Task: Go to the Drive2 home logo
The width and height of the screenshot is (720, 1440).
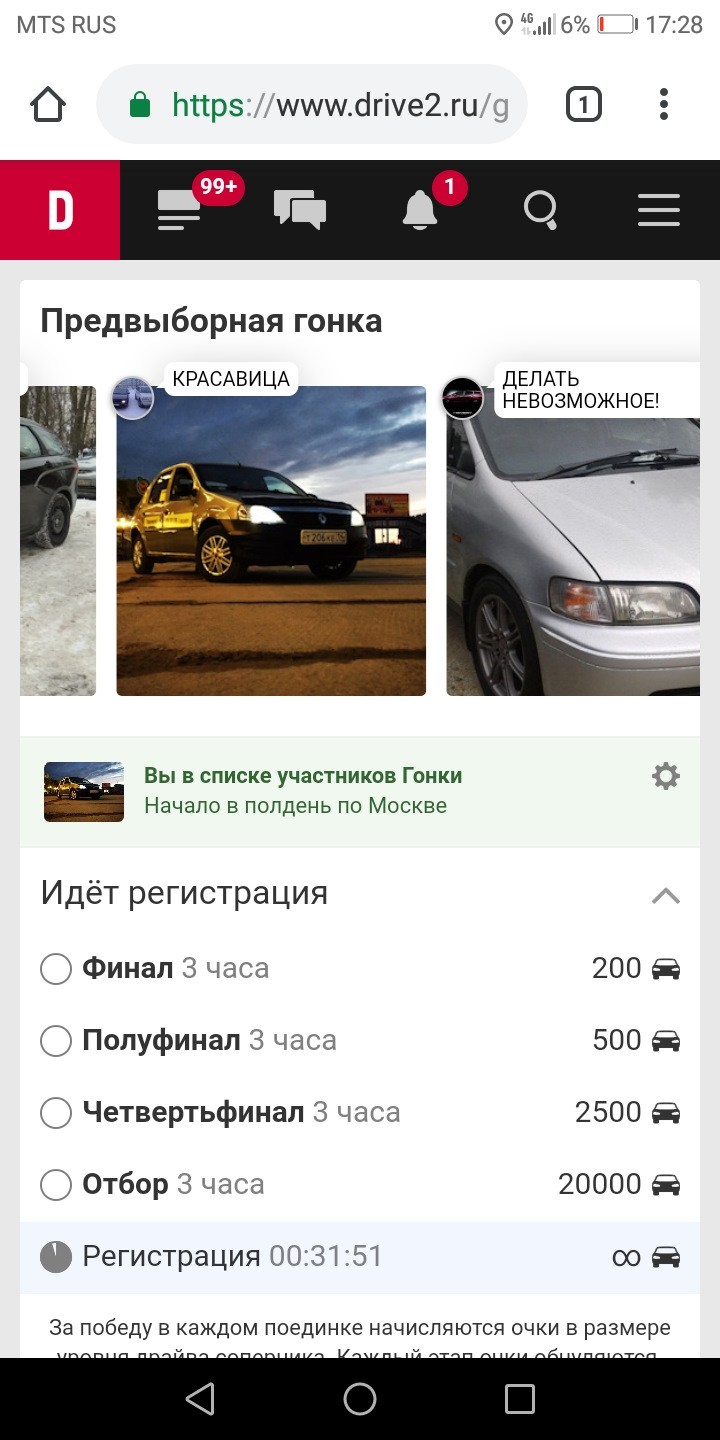Action: click(x=60, y=210)
